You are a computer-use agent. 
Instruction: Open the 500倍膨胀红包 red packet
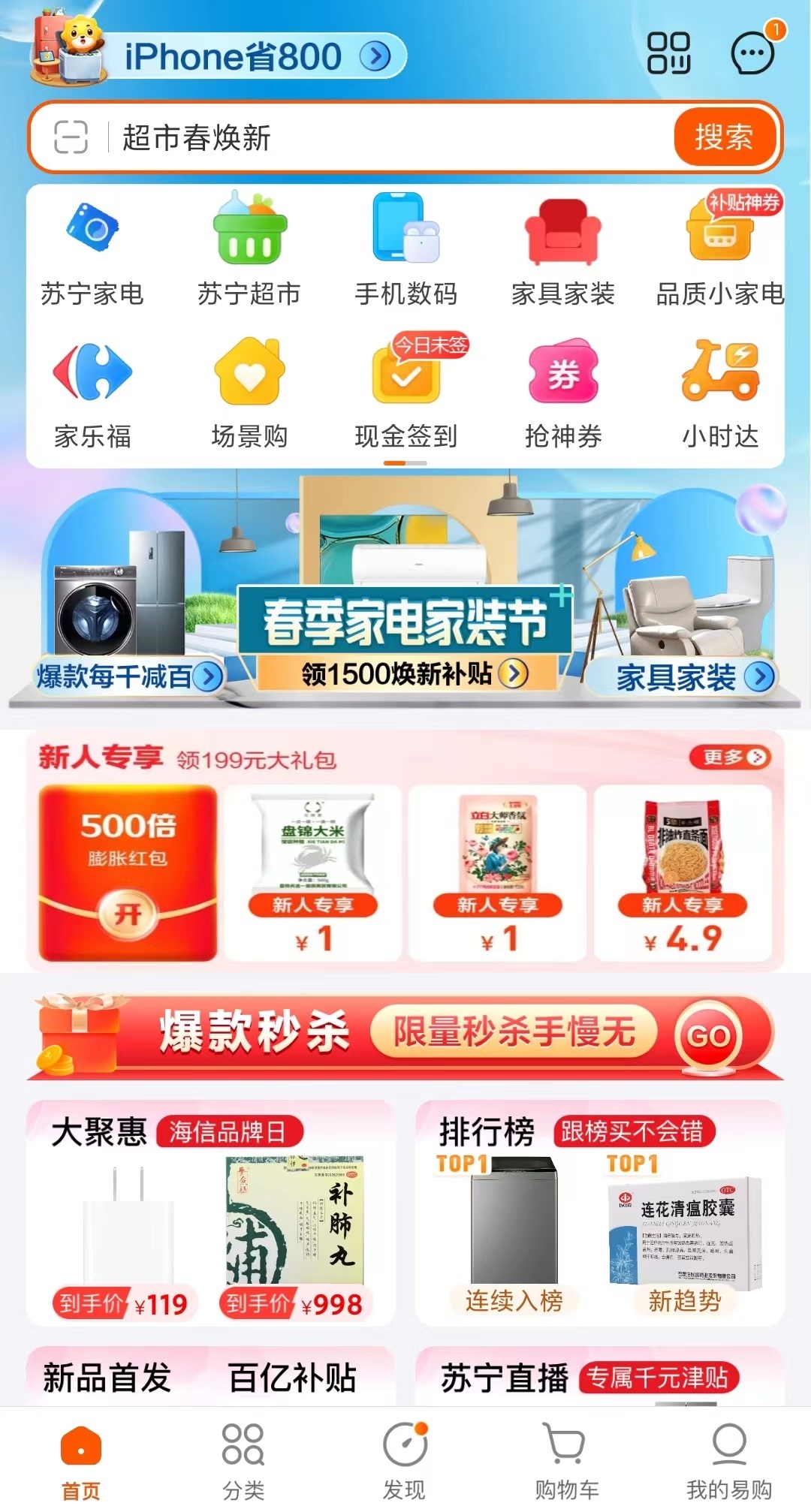[128, 873]
